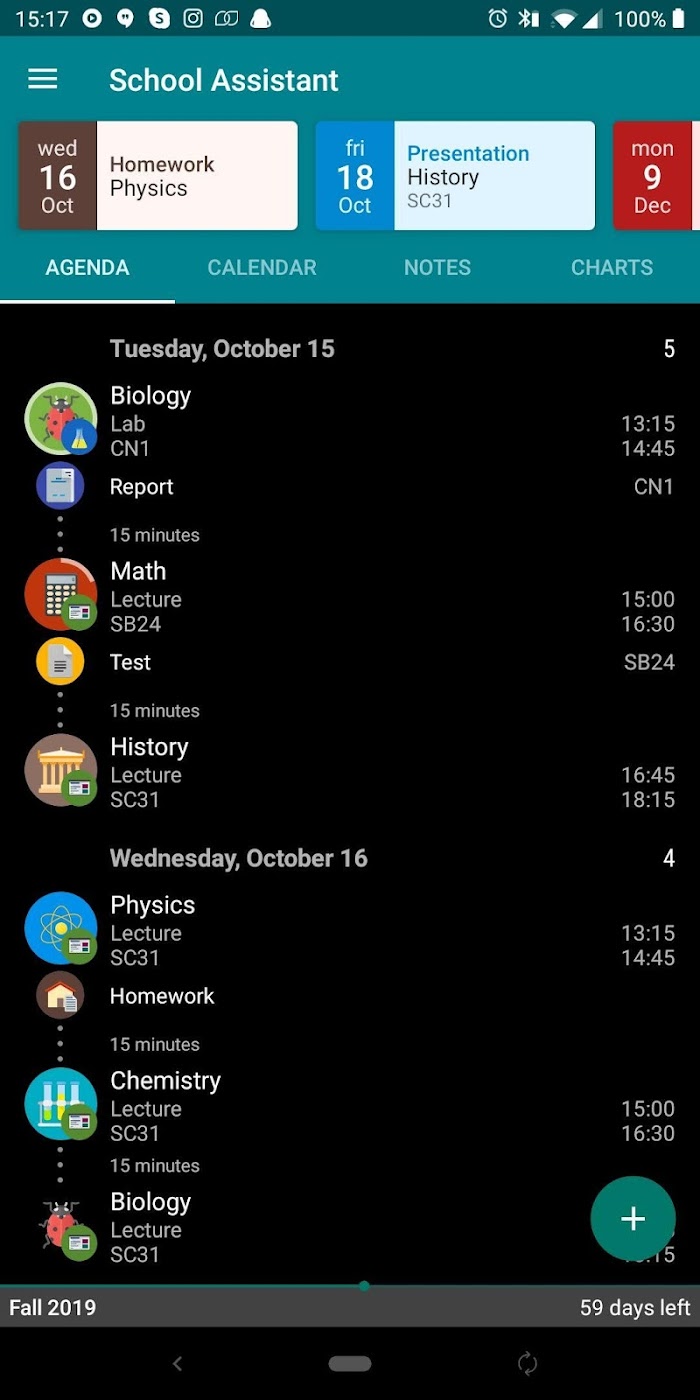700x1400 pixels.
Task: Switch to the Calendar tab
Action: coord(262,267)
